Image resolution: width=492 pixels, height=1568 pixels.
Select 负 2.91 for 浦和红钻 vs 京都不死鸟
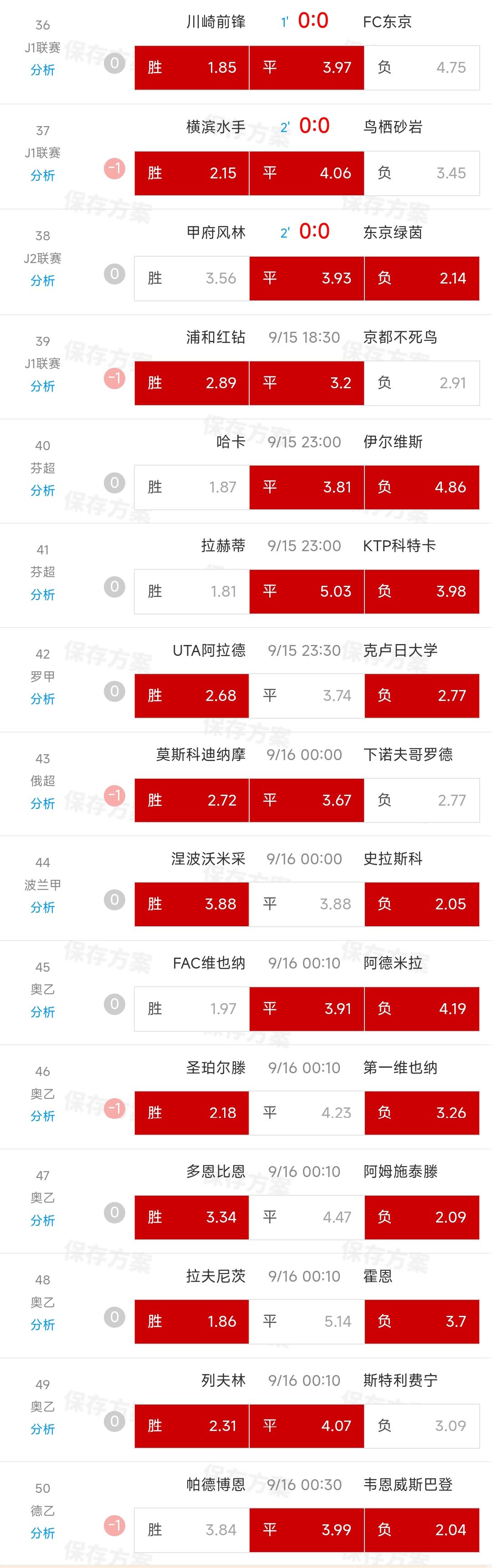[421, 383]
